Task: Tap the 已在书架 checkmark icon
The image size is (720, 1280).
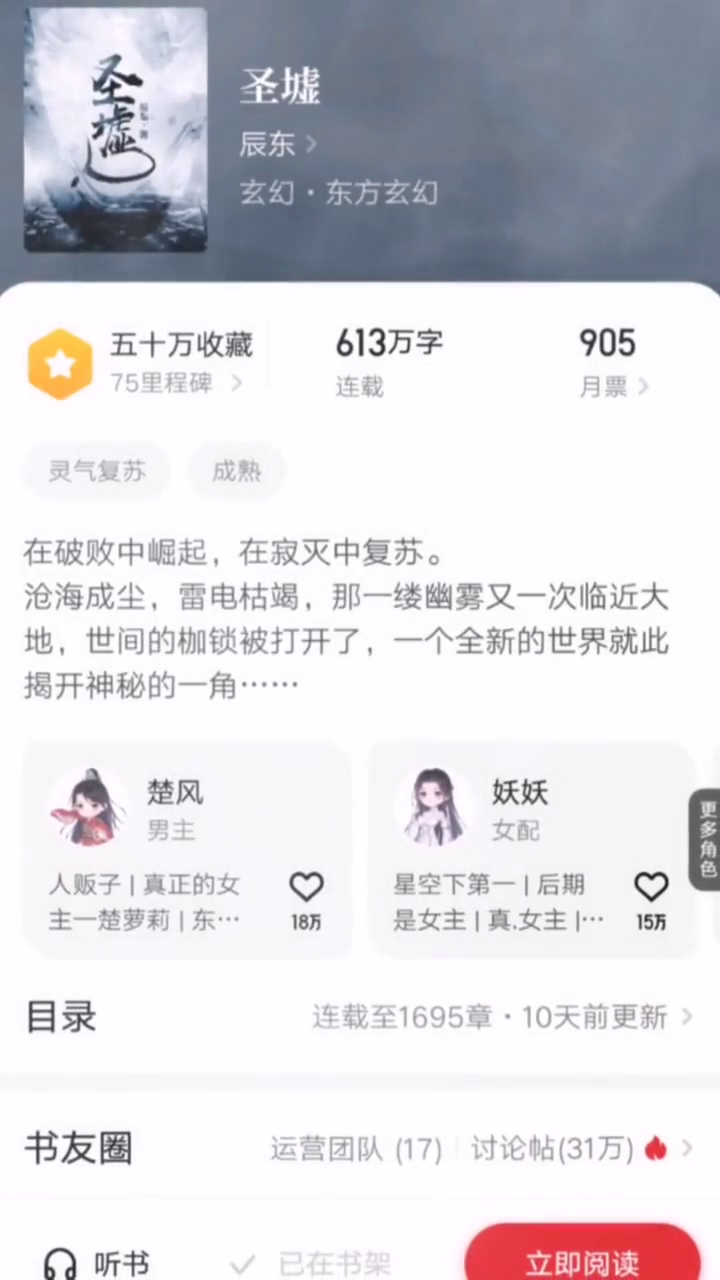Action: pyautogui.click(x=243, y=1263)
